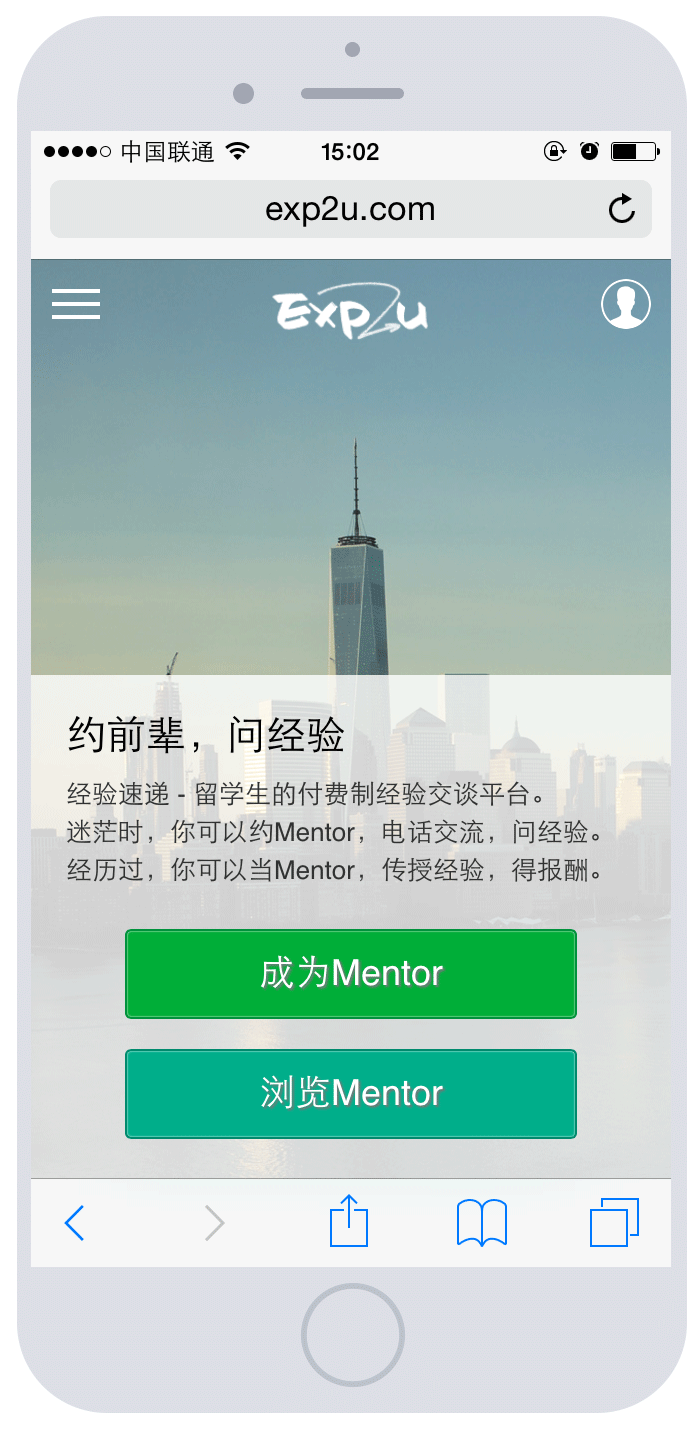Open Safari bookmarks
The width and height of the screenshot is (700, 1430).
coord(482,1222)
